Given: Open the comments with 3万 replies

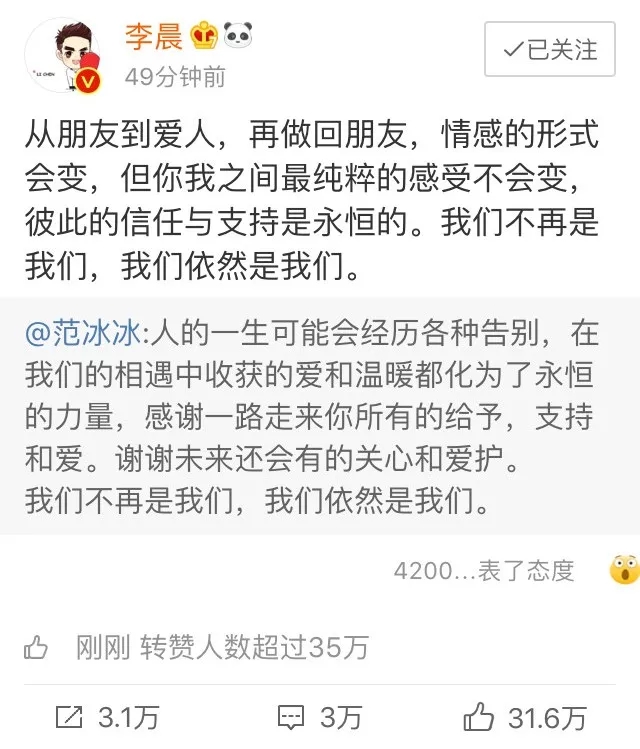Looking at the screenshot, I should (x=319, y=716).
